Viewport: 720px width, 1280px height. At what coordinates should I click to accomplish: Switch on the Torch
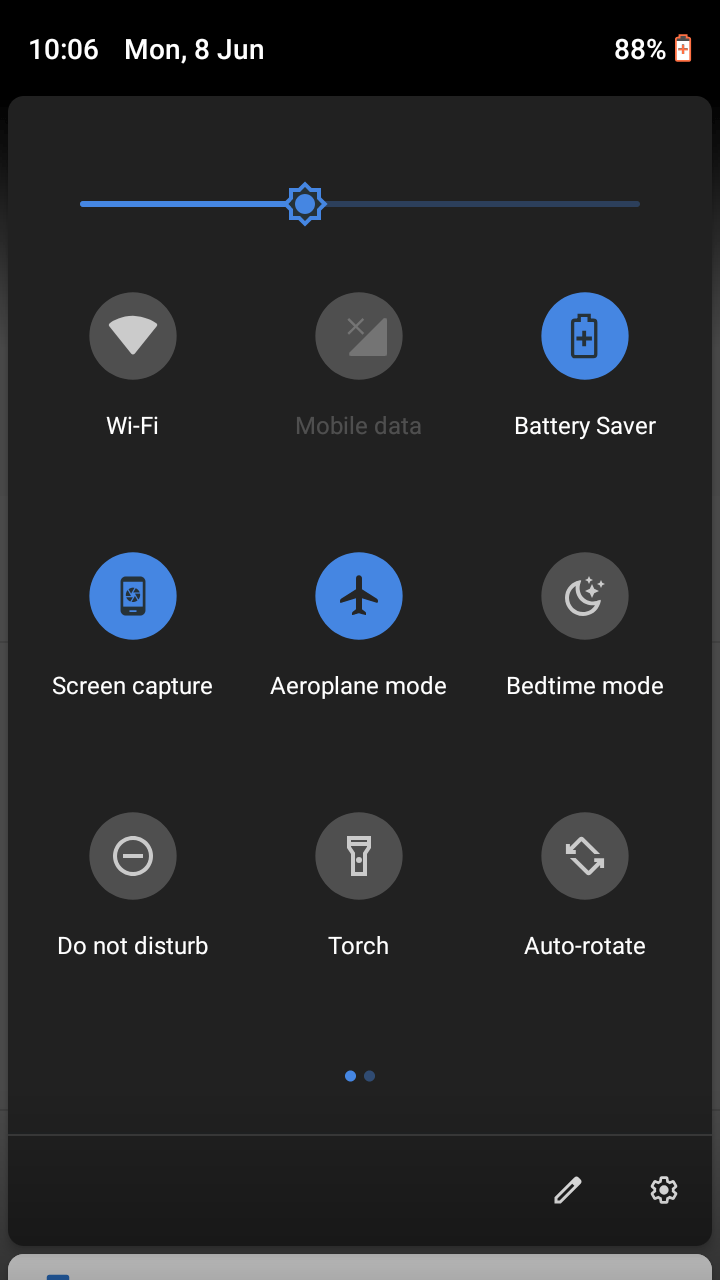click(359, 856)
